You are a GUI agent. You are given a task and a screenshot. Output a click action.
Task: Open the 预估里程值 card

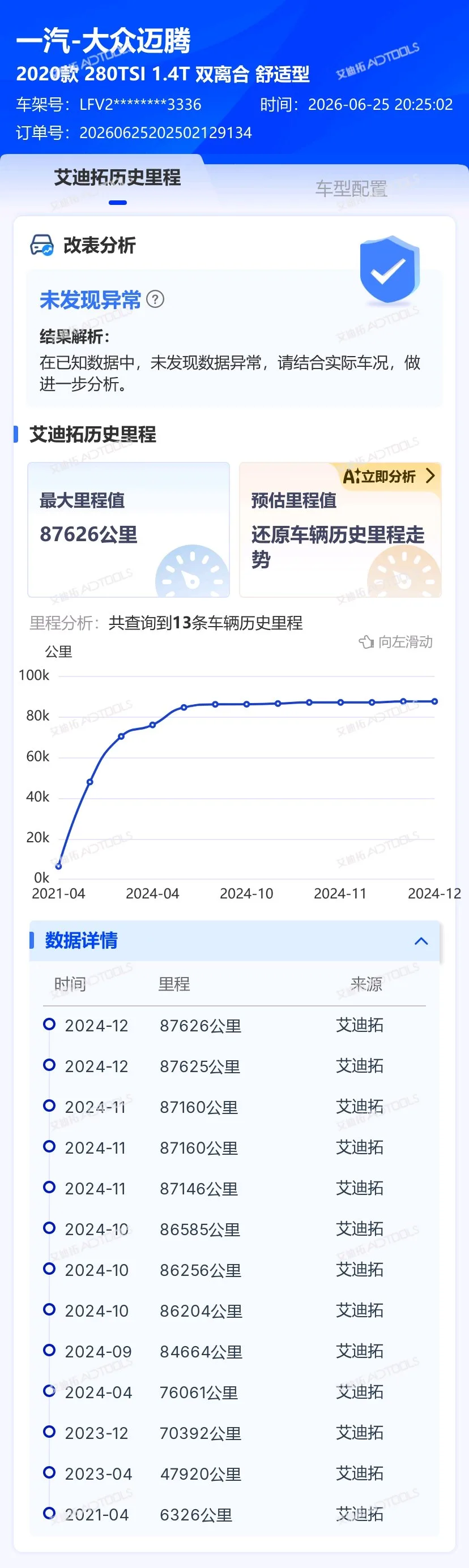pos(340,530)
